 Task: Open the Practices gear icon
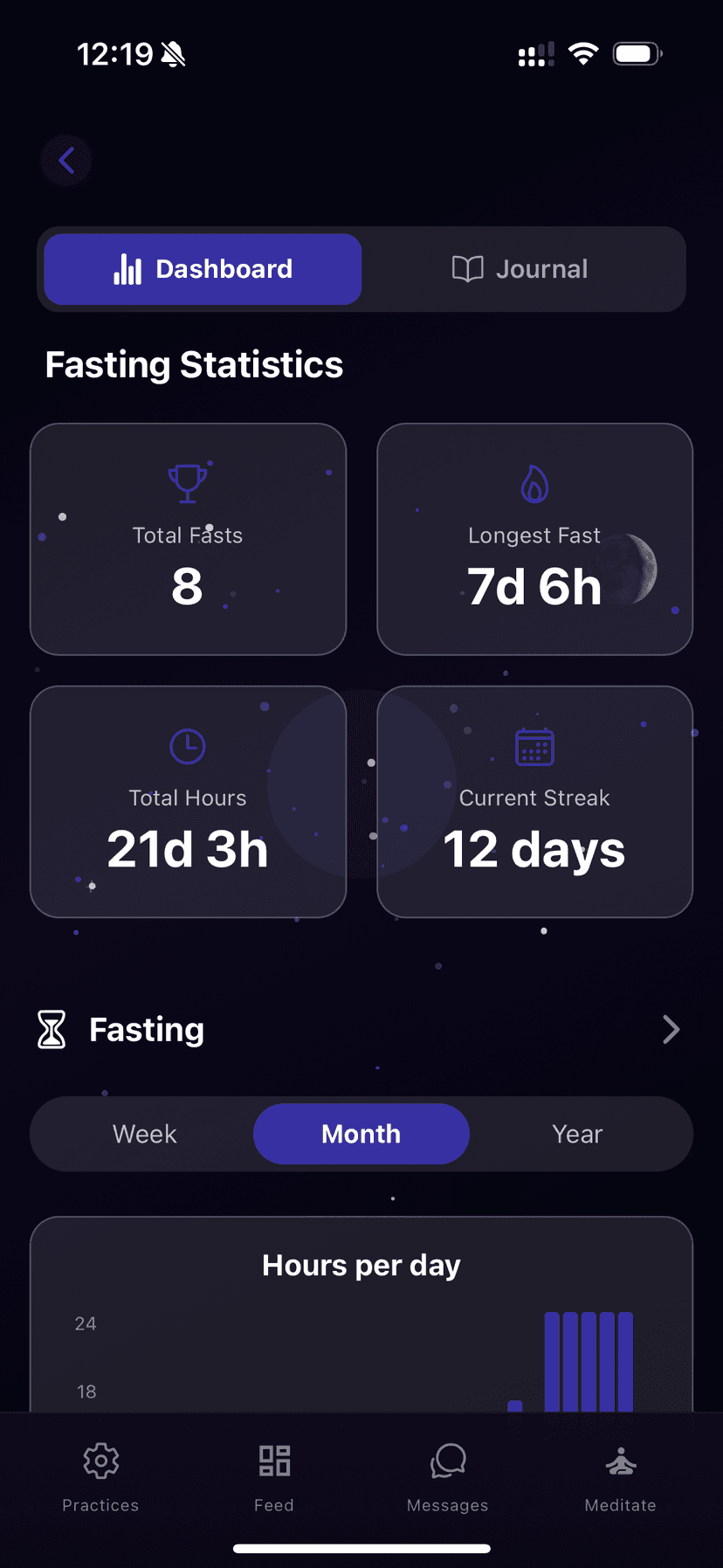[x=100, y=1461]
